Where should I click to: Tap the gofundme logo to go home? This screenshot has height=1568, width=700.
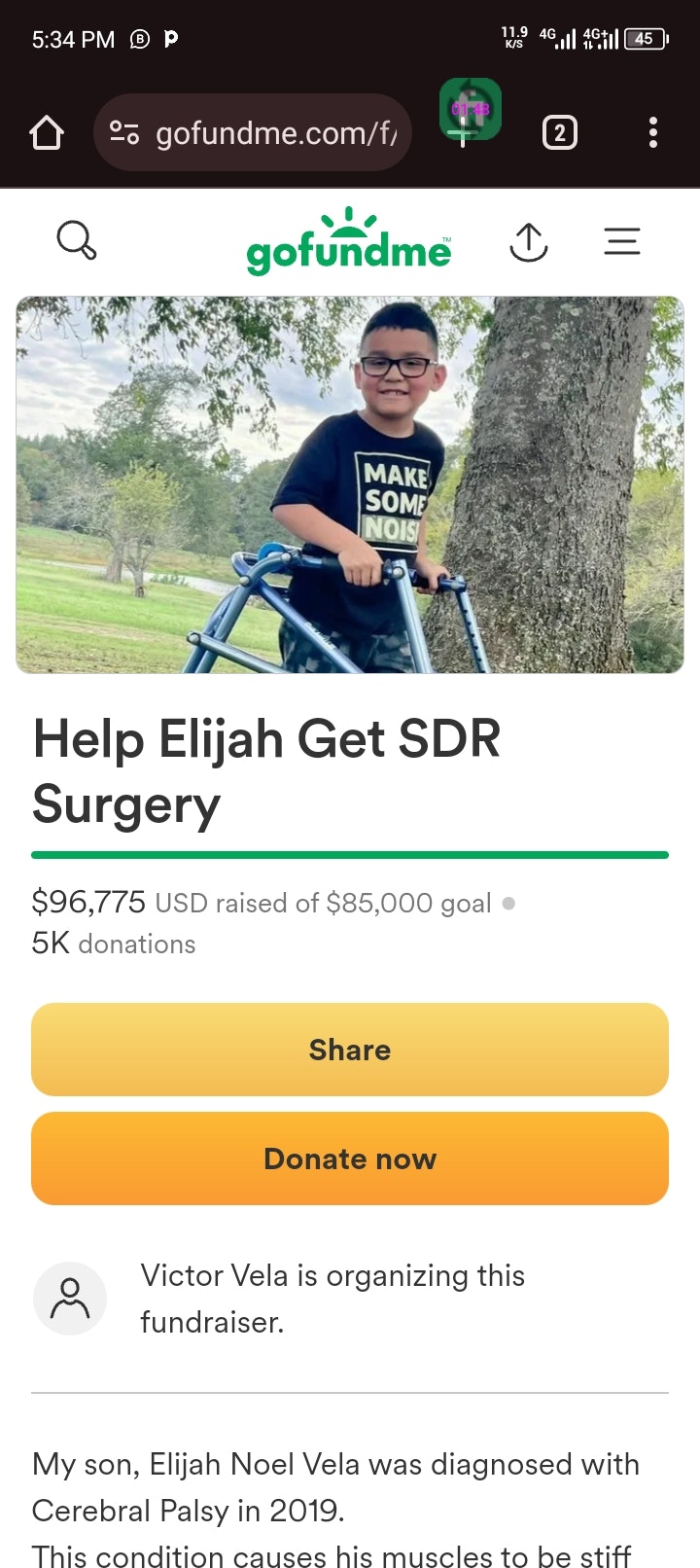pyautogui.click(x=349, y=243)
